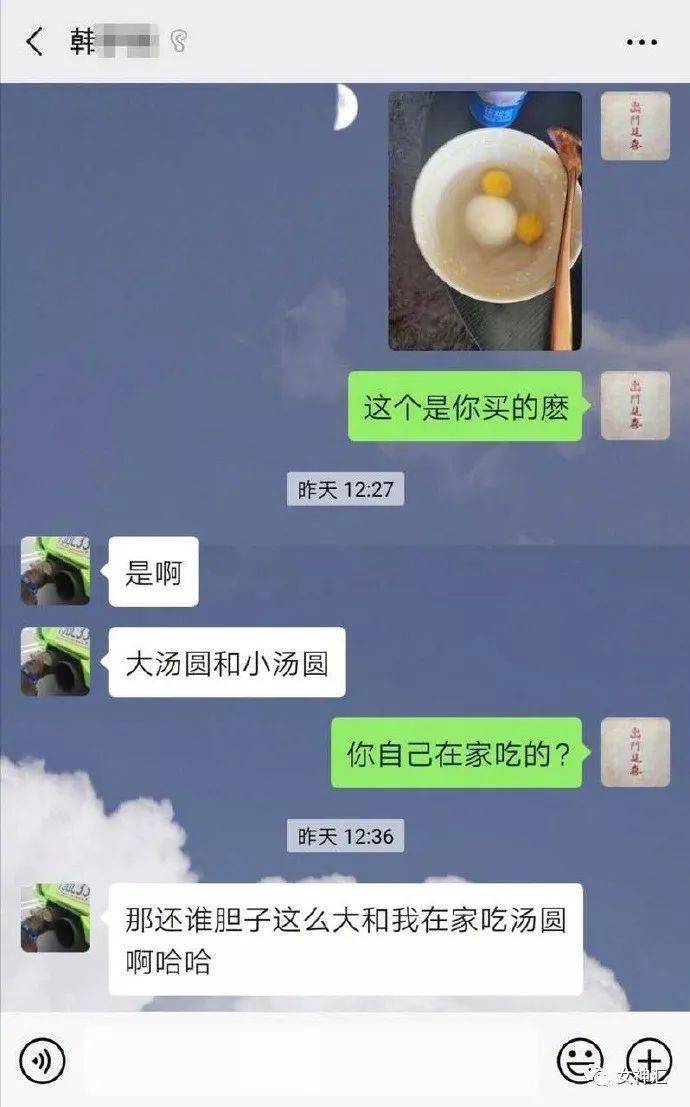The image size is (690, 1107).
Task: Tap the message text field
Action: pos(310,1060)
